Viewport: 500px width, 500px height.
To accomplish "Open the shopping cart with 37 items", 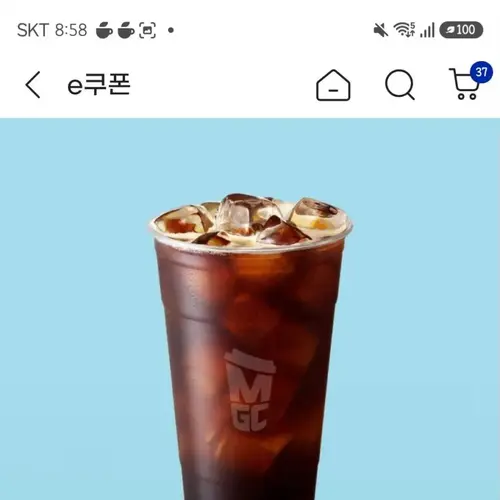I will pyautogui.click(x=470, y=81).
